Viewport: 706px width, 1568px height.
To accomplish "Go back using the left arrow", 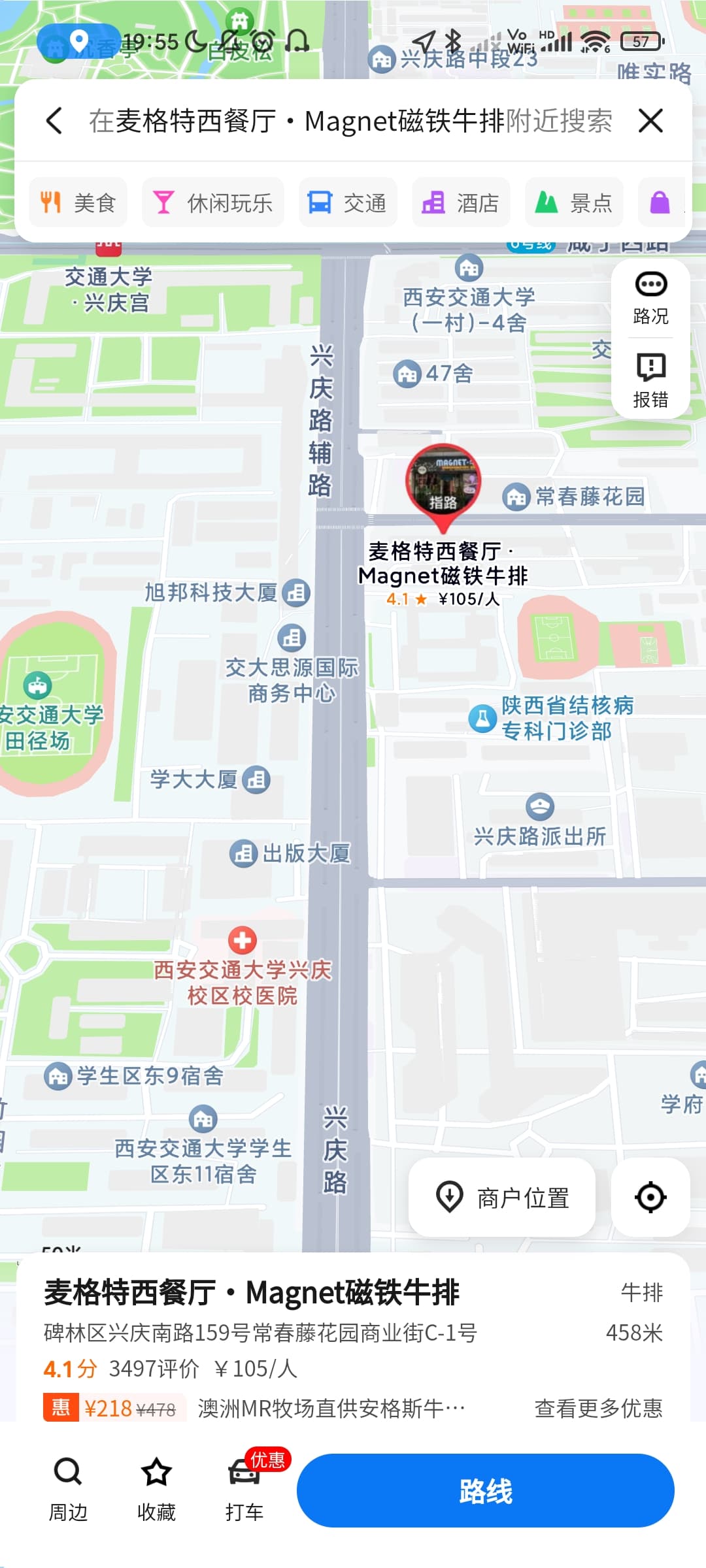I will coord(55,121).
